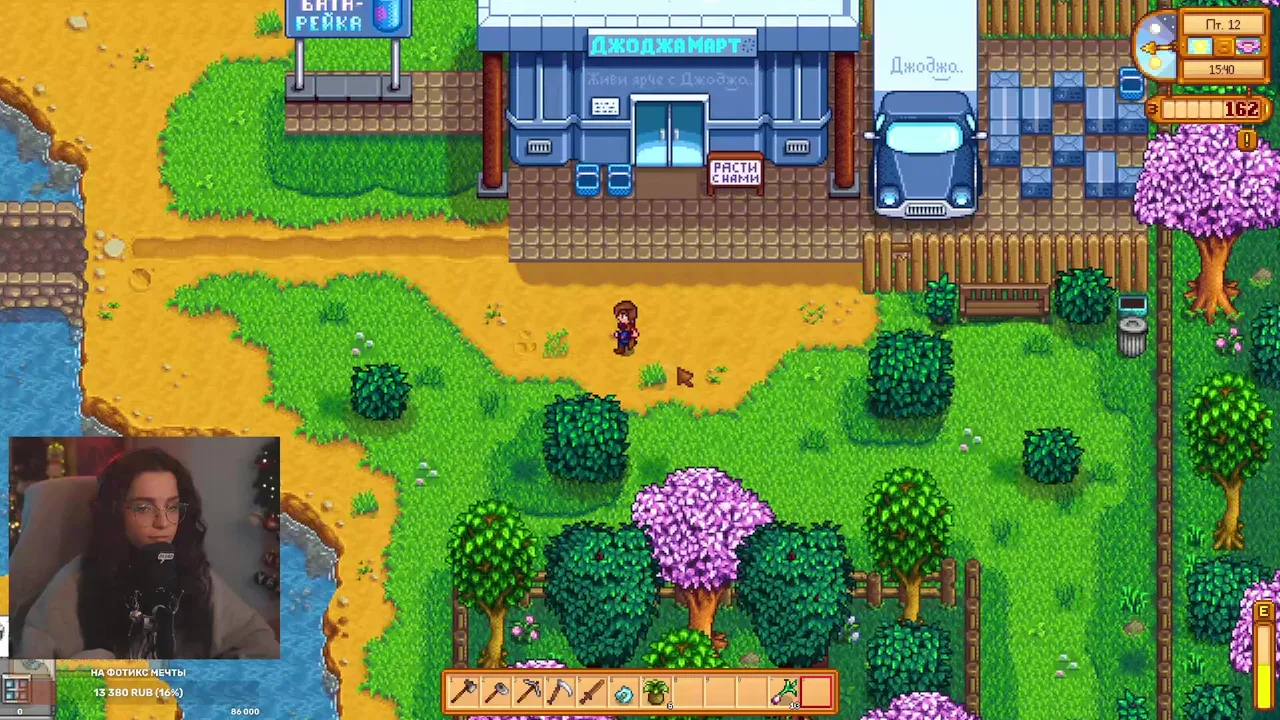Choose the scythe in the toolbar

pyautogui.click(x=560, y=692)
